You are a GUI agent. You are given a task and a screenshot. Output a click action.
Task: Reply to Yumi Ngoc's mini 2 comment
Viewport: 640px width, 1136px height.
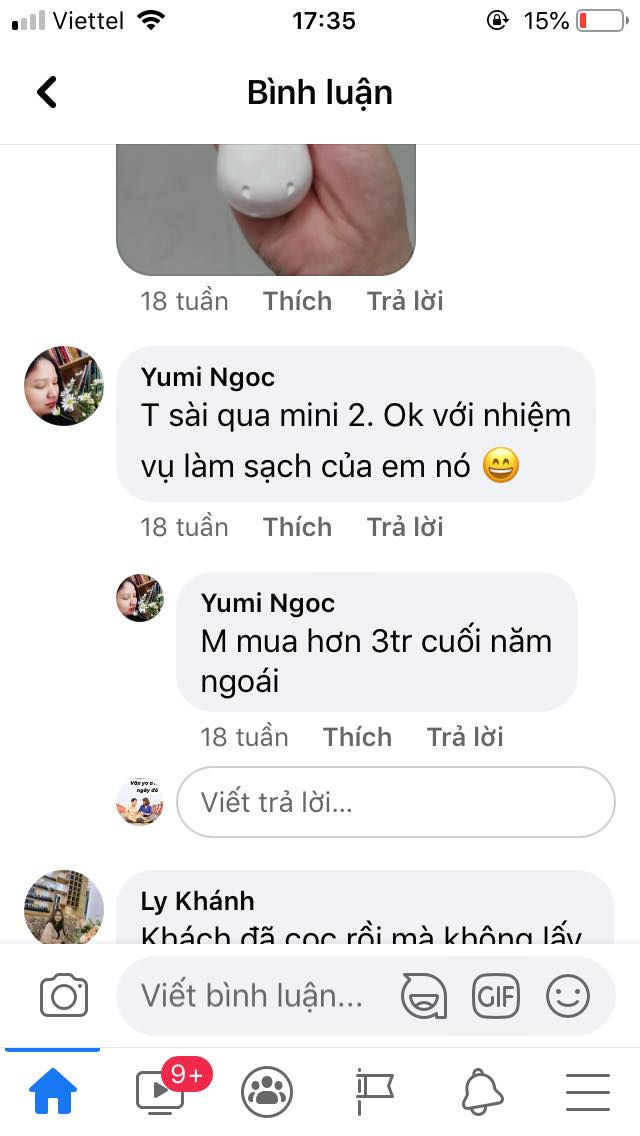pos(405,527)
